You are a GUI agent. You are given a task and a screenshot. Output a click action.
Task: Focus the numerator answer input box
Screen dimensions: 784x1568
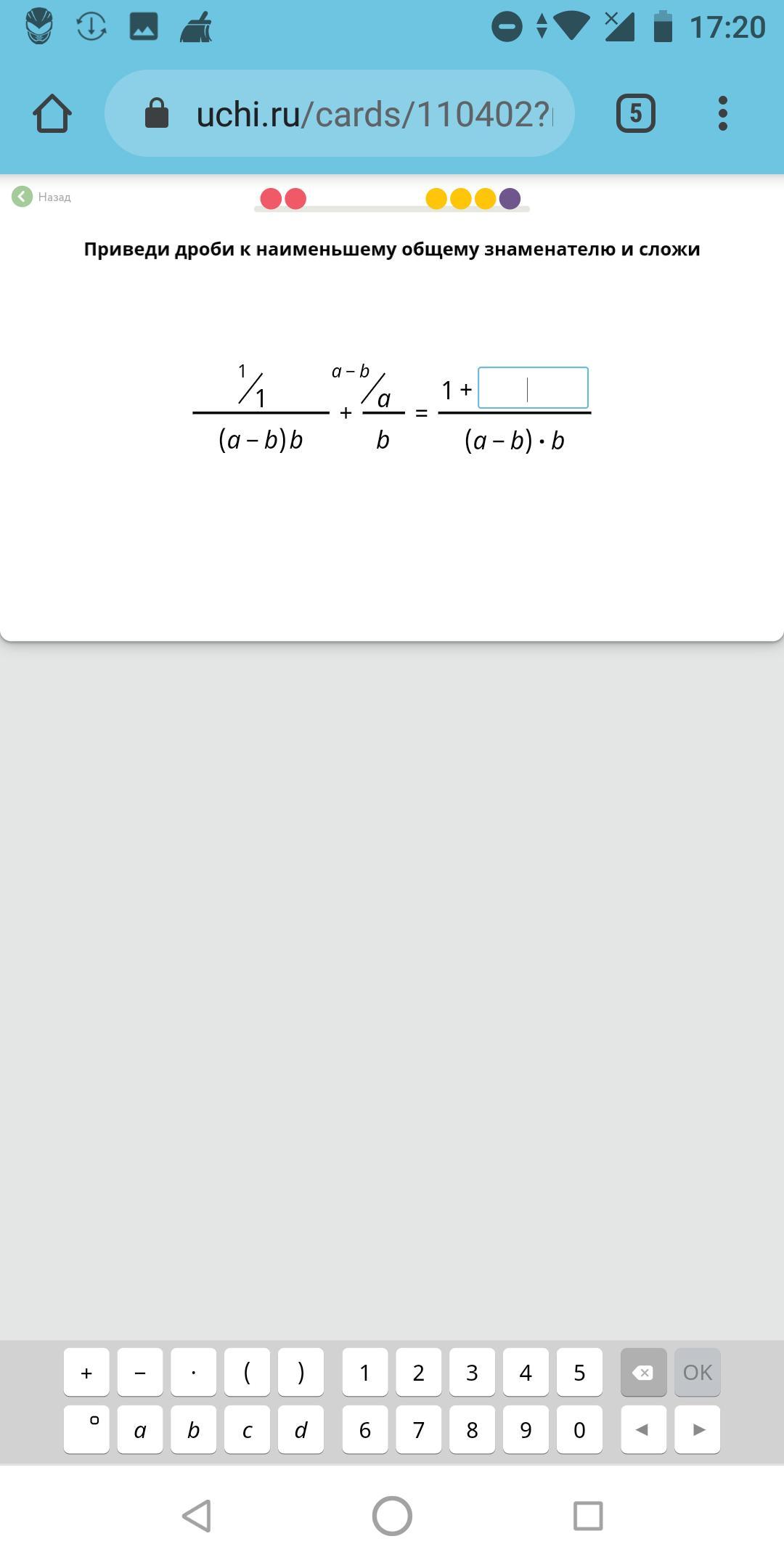pos(533,388)
